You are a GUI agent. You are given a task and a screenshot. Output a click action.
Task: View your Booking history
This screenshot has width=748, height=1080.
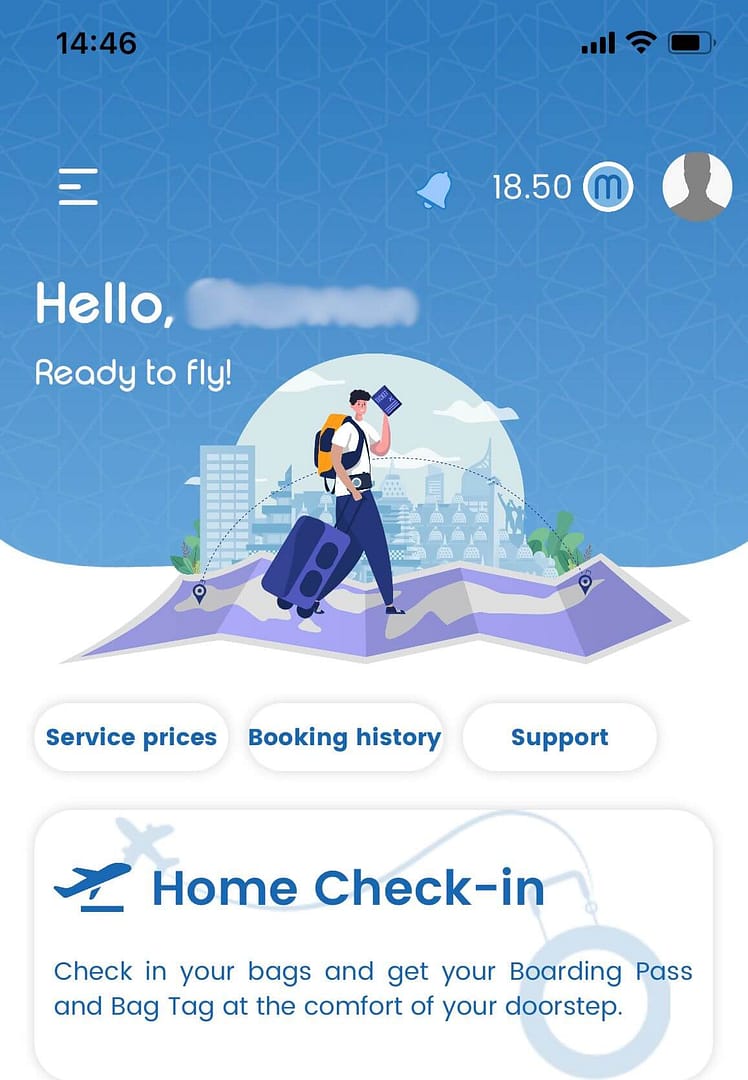coord(345,737)
